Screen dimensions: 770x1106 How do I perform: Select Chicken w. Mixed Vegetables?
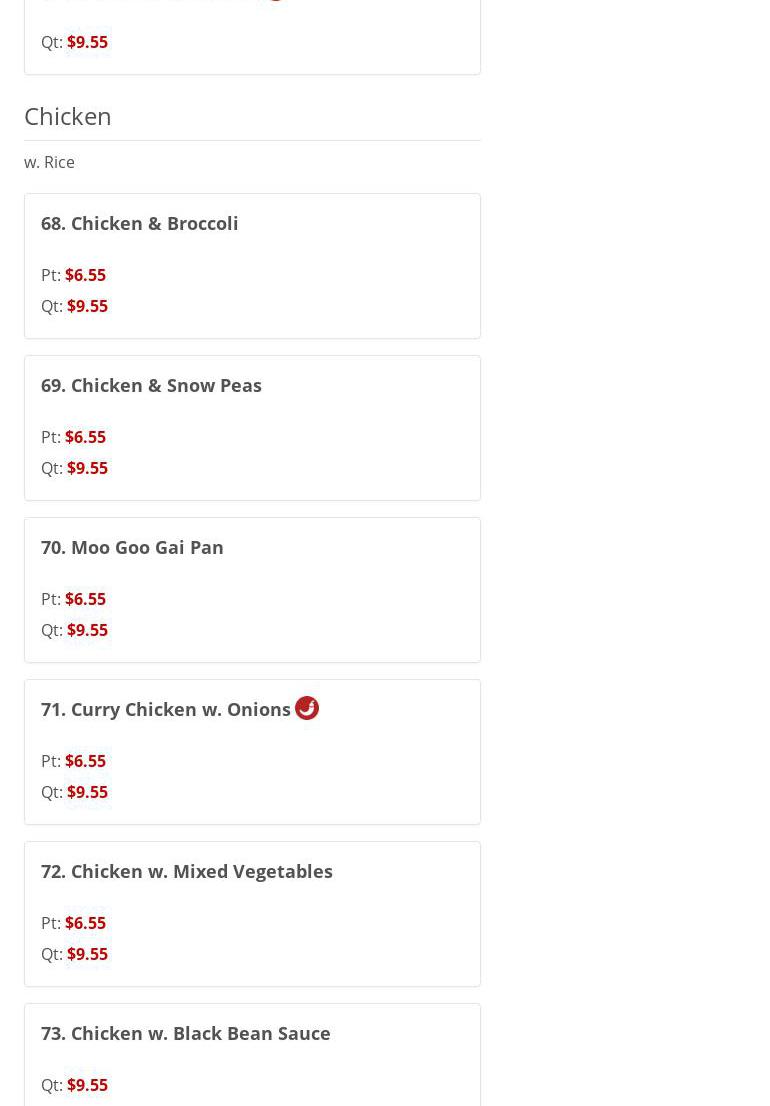coord(187,871)
